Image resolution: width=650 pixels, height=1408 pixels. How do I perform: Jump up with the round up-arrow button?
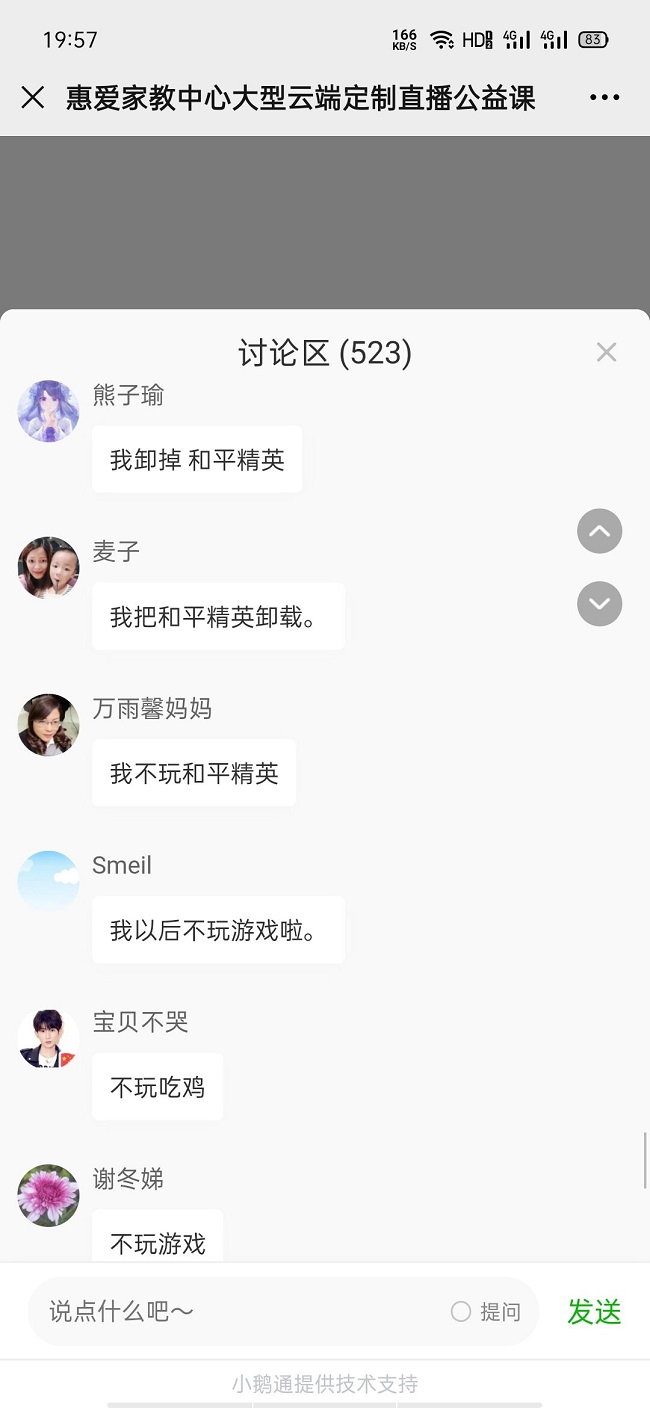click(x=600, y=531)
